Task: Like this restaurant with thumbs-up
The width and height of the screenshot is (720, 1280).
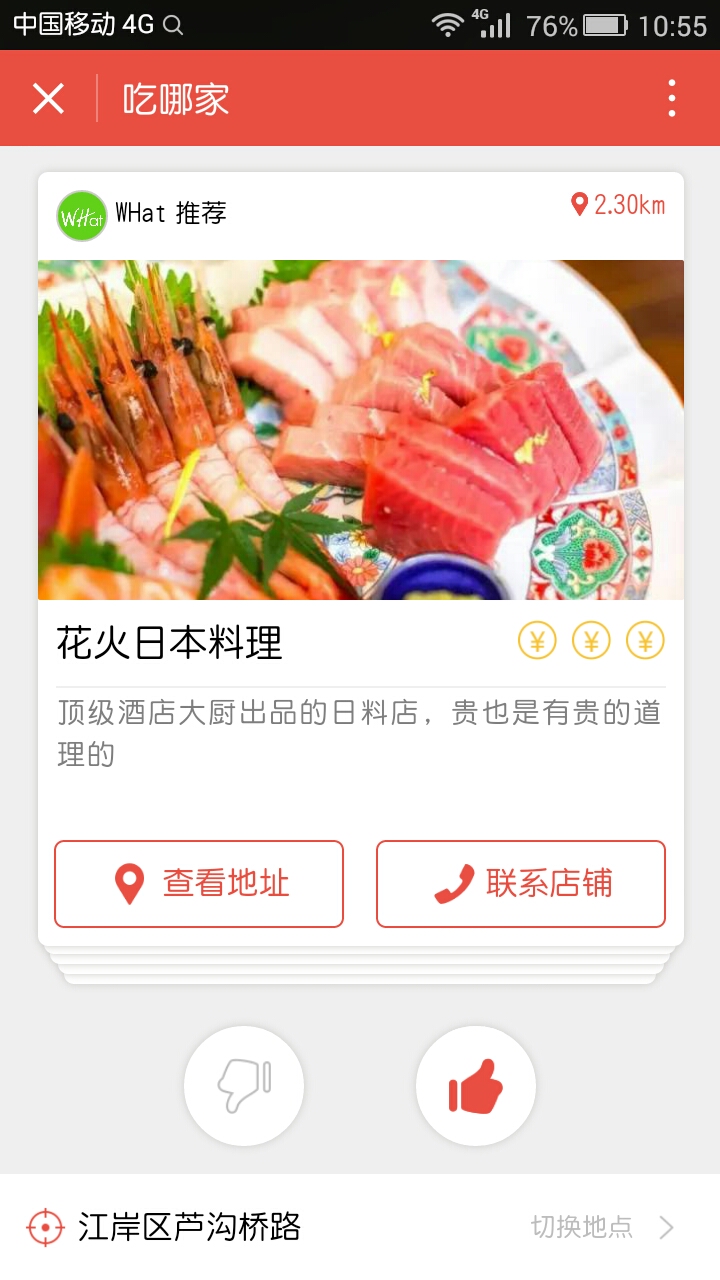Action: (476, 1086)
